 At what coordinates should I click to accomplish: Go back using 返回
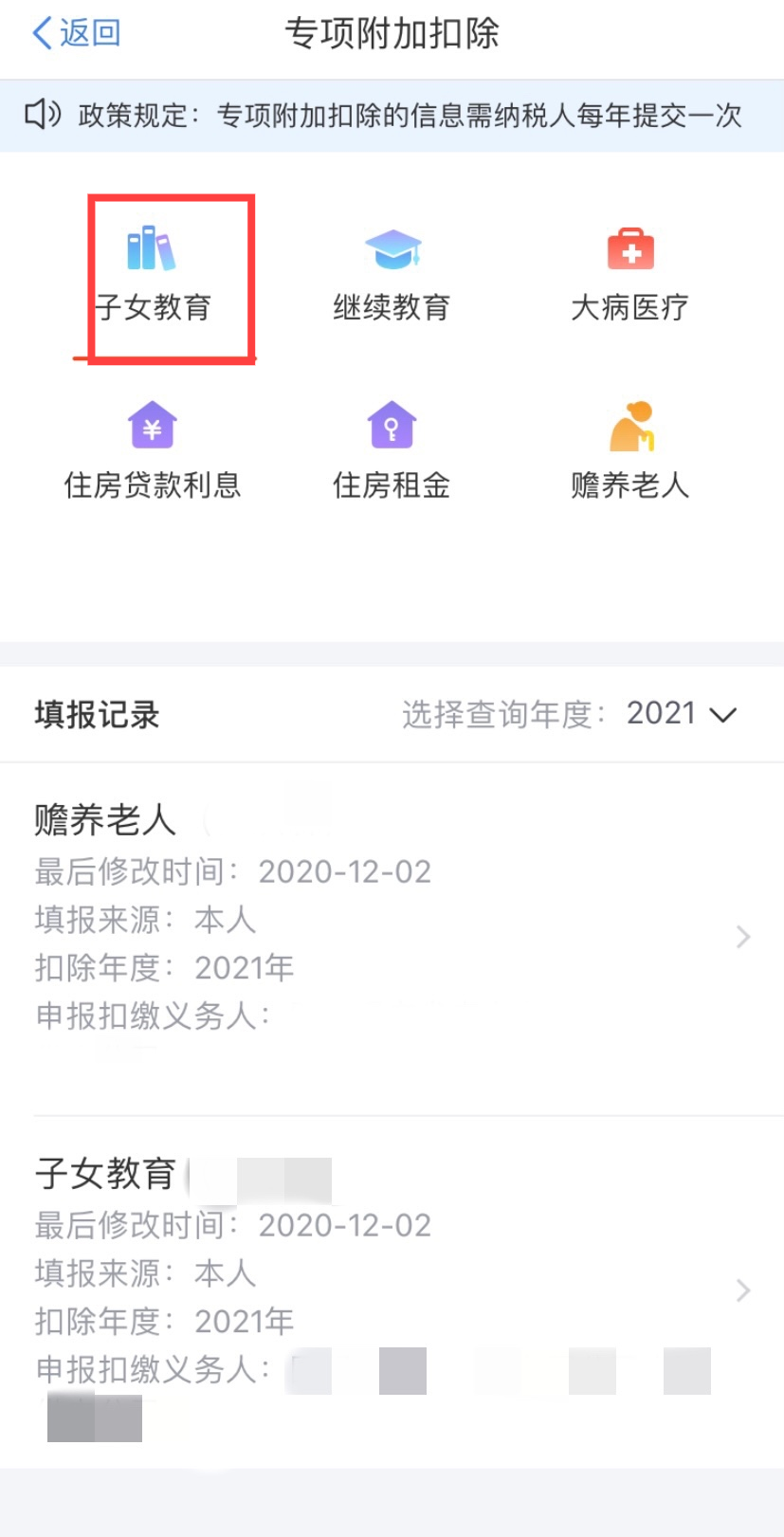point(76,33)
